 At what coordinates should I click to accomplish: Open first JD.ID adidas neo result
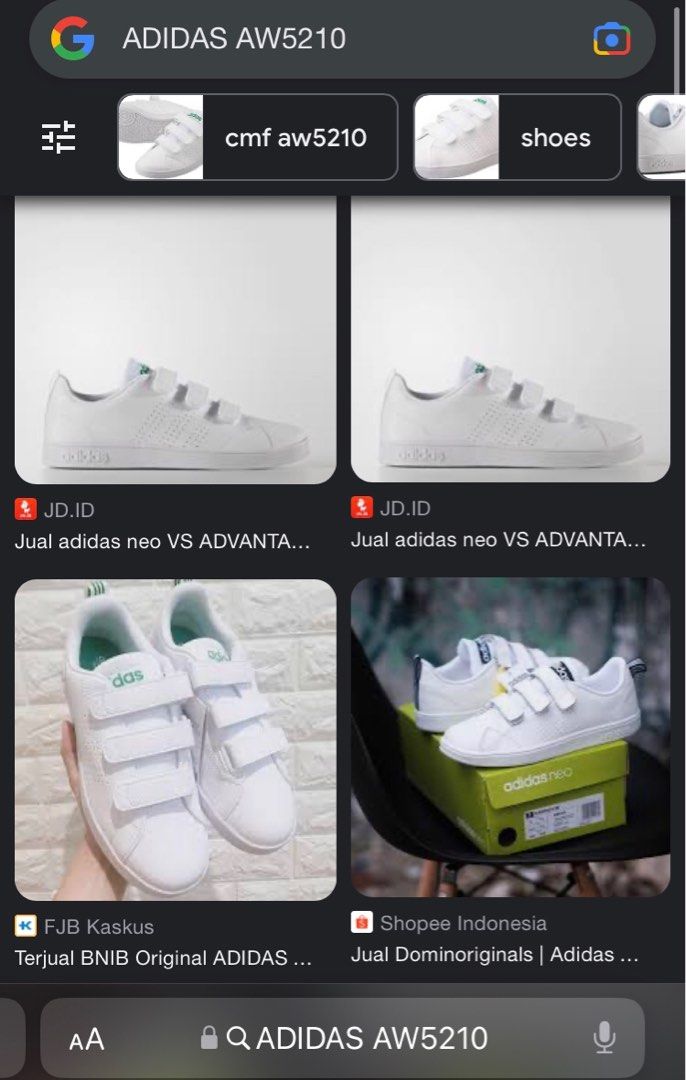[x=175, y=340]
